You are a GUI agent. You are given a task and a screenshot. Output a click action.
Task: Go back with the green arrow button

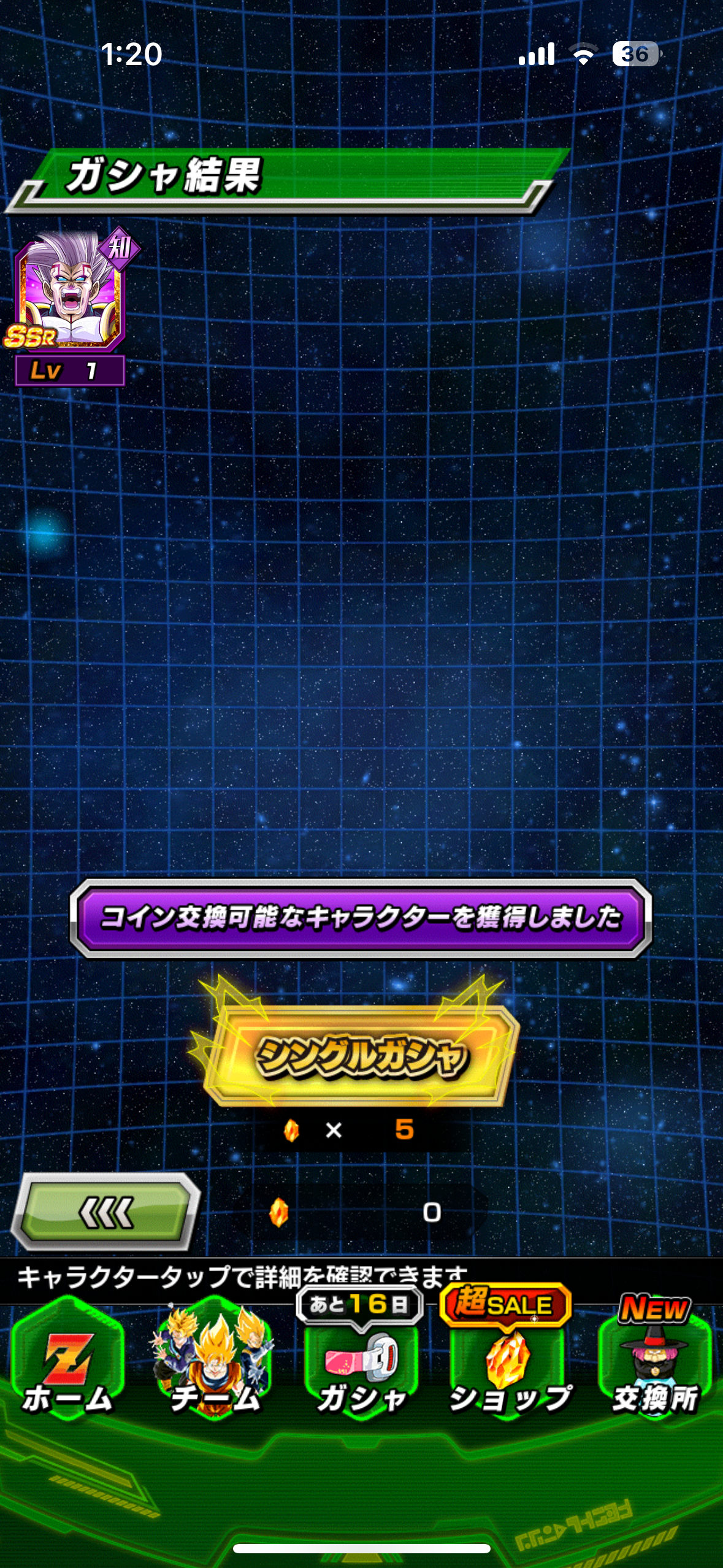click(x=105, y=1212)
